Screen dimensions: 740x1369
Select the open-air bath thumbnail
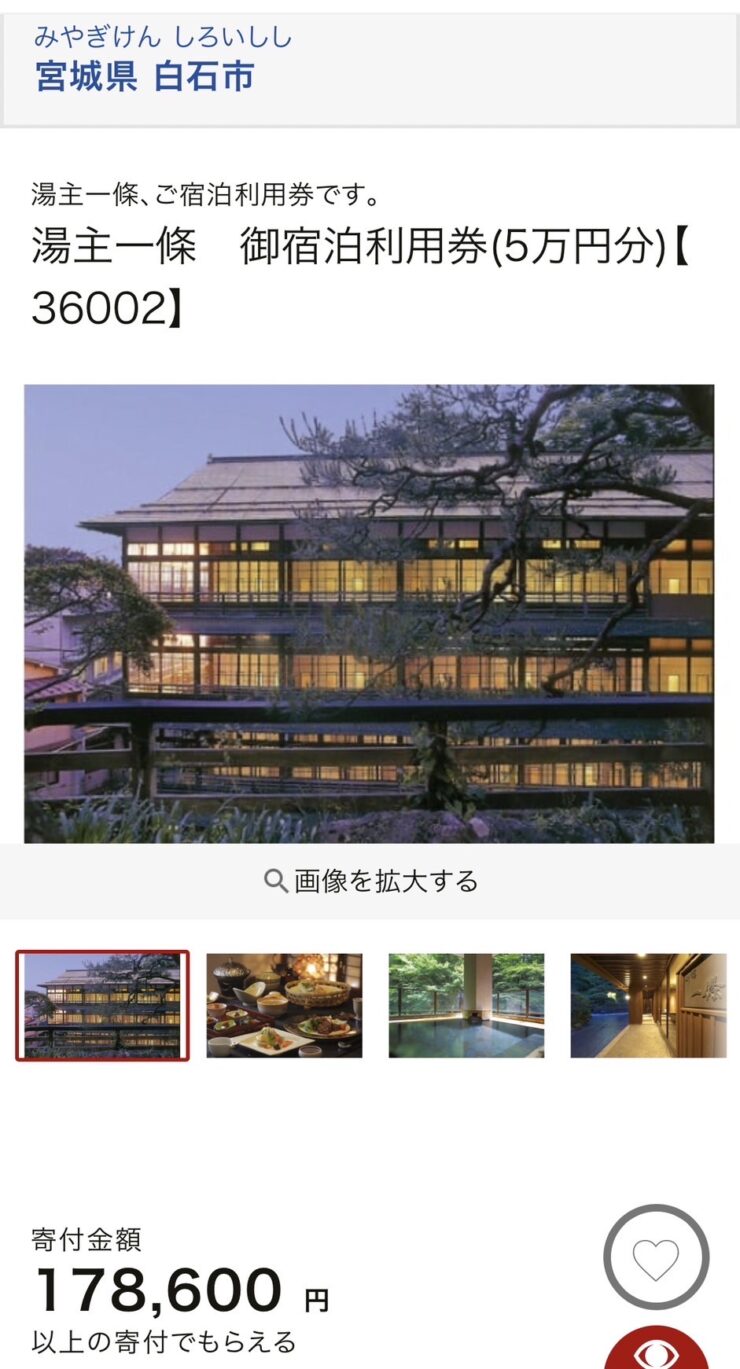click(x=466, y=1005)
